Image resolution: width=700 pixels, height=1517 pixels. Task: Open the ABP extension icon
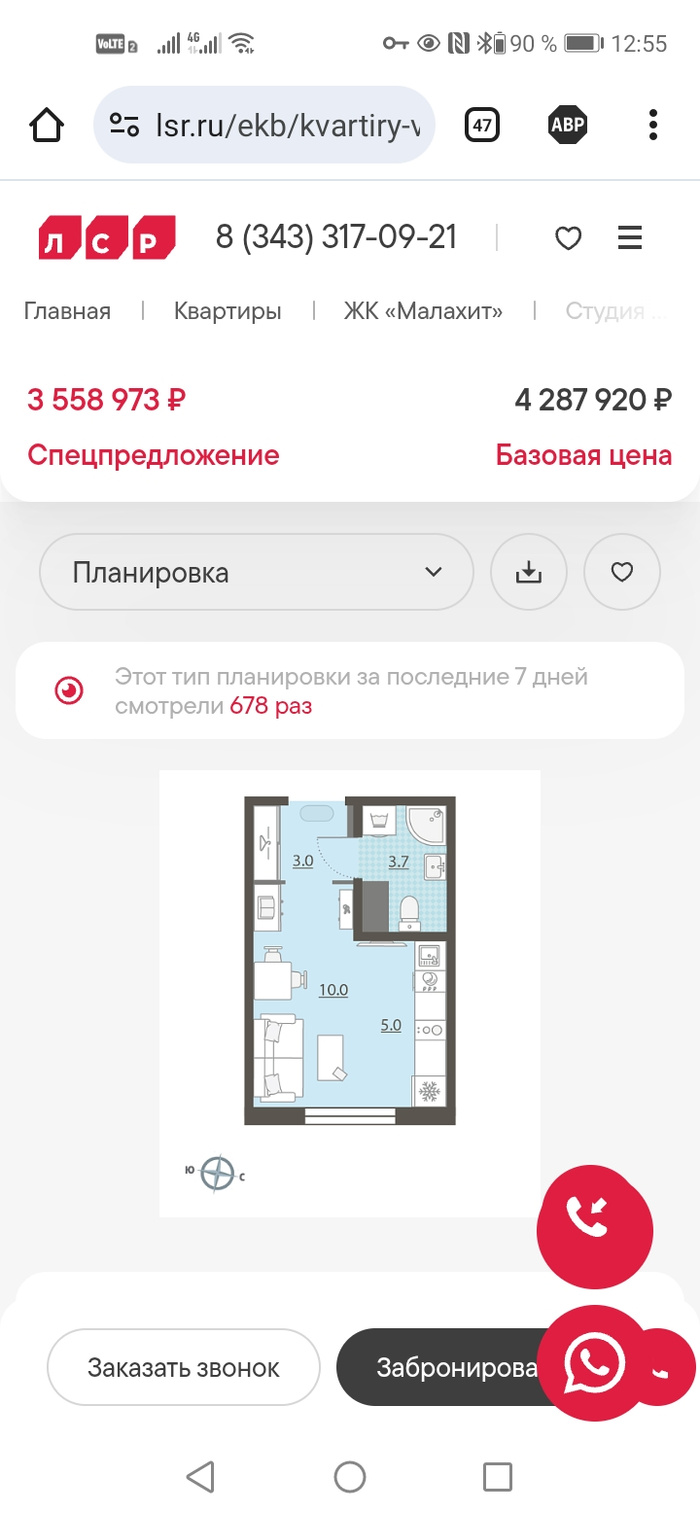pyautogui.click(x=567, y=126)
